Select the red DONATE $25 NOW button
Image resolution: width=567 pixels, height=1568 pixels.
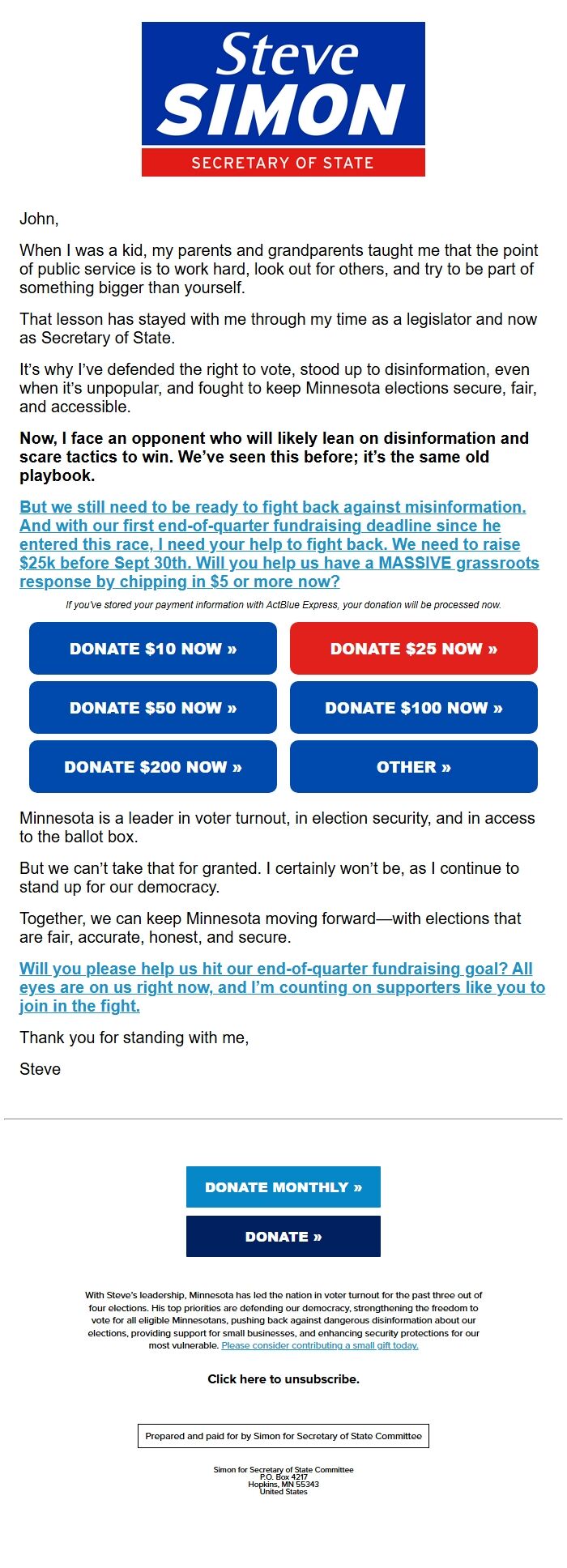pyautogui.click(x=413, y=649)
